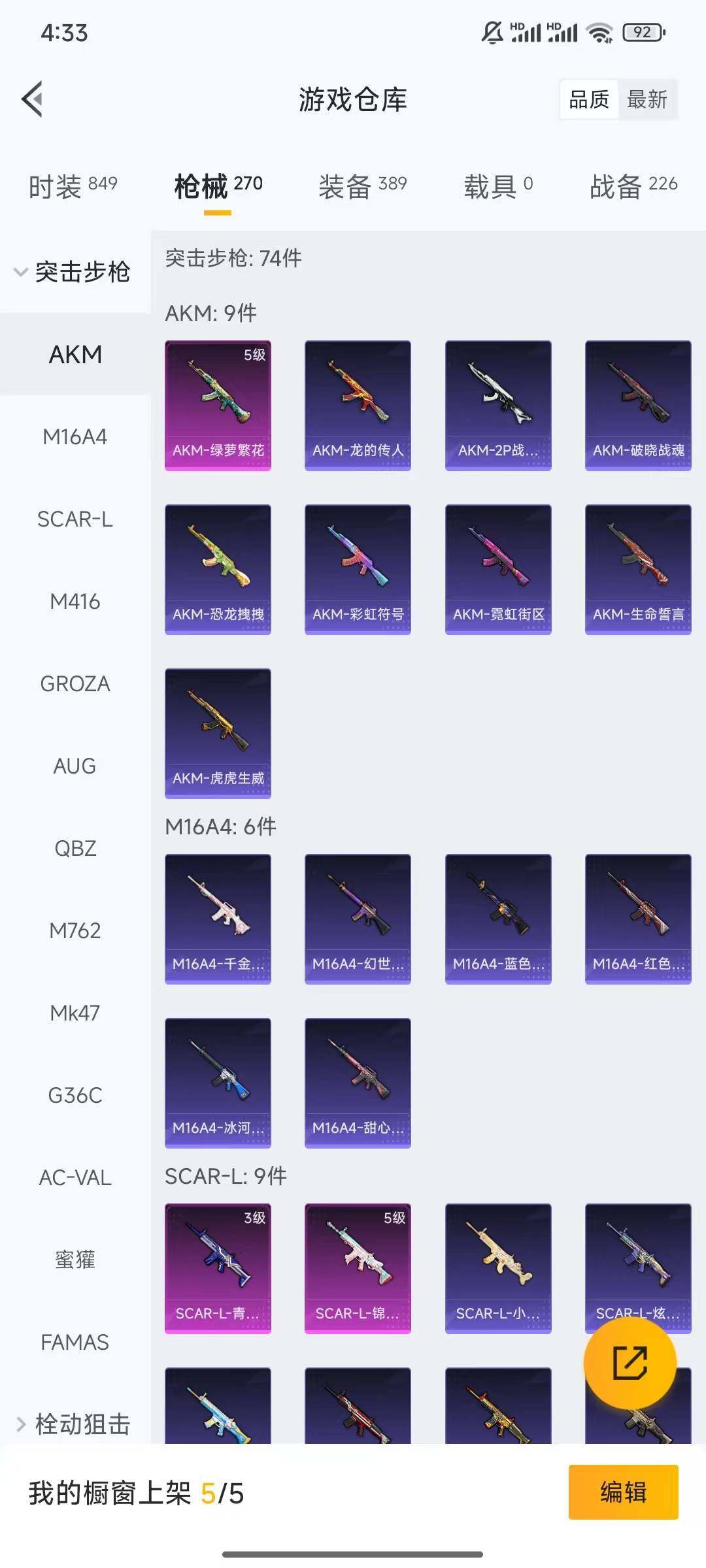The image size is (706, 1568).
Task: Open the M16A4-冰河 skin tile
Action: click(x=218, y=1083)
